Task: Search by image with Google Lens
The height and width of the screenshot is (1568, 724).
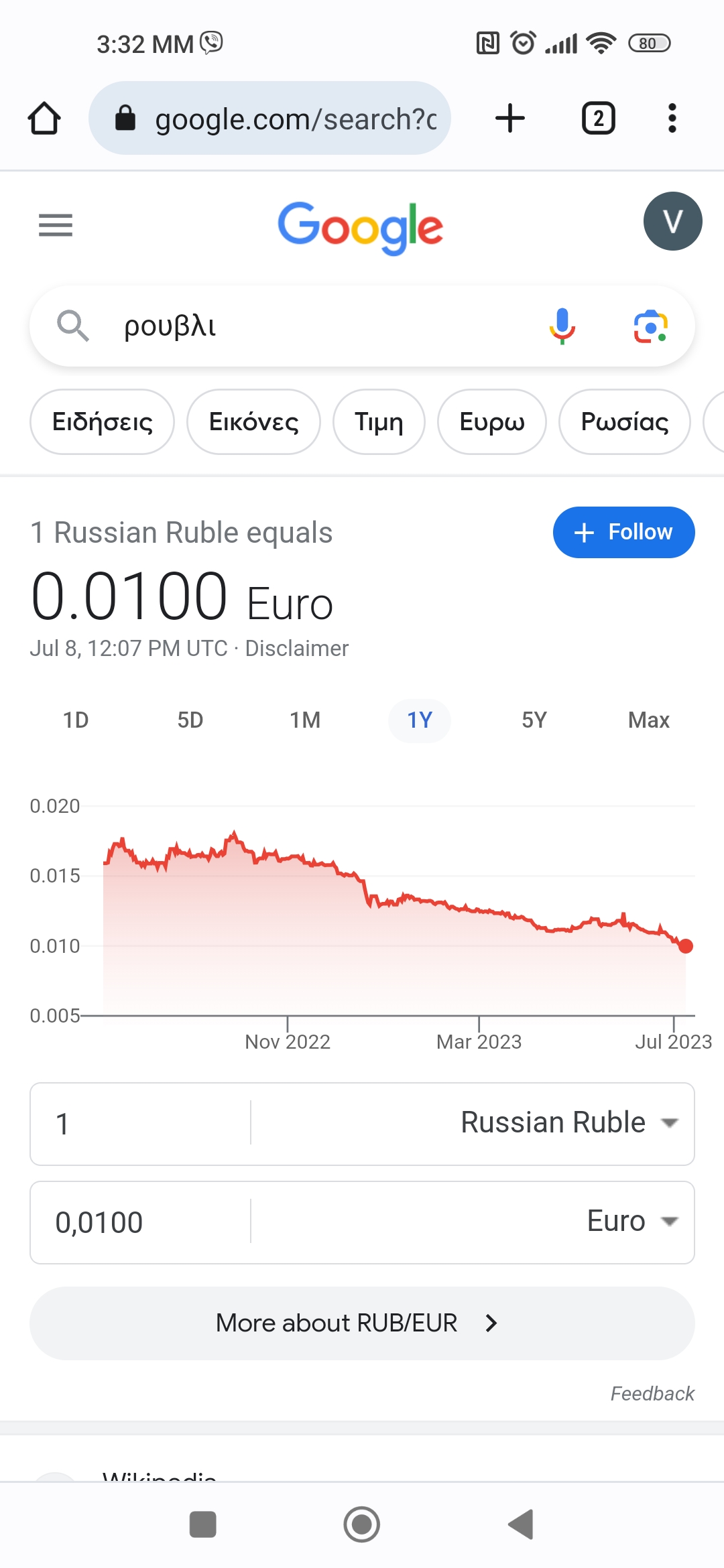Action: [x=650, y=326]
